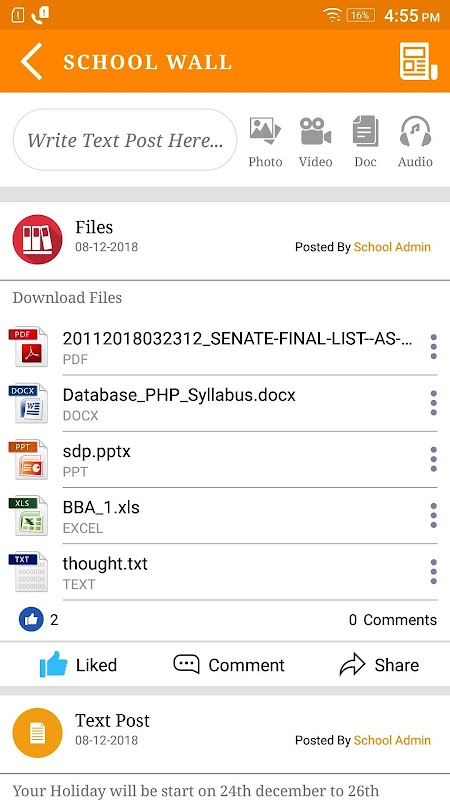Add a Photo post
The height and width of the screenshot is (800, 450).
point(265,142)
